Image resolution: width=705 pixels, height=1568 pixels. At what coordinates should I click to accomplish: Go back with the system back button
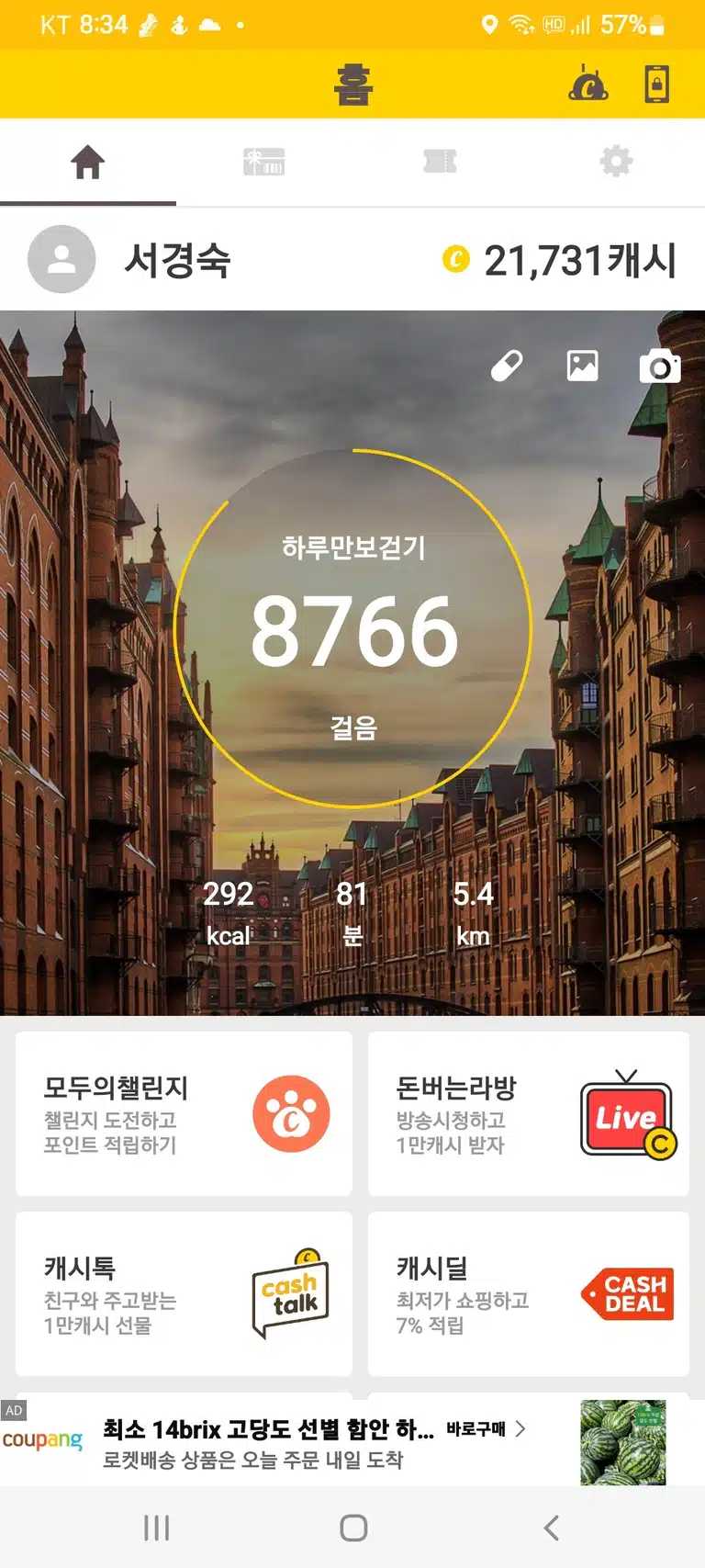(x=551, y=1528)
